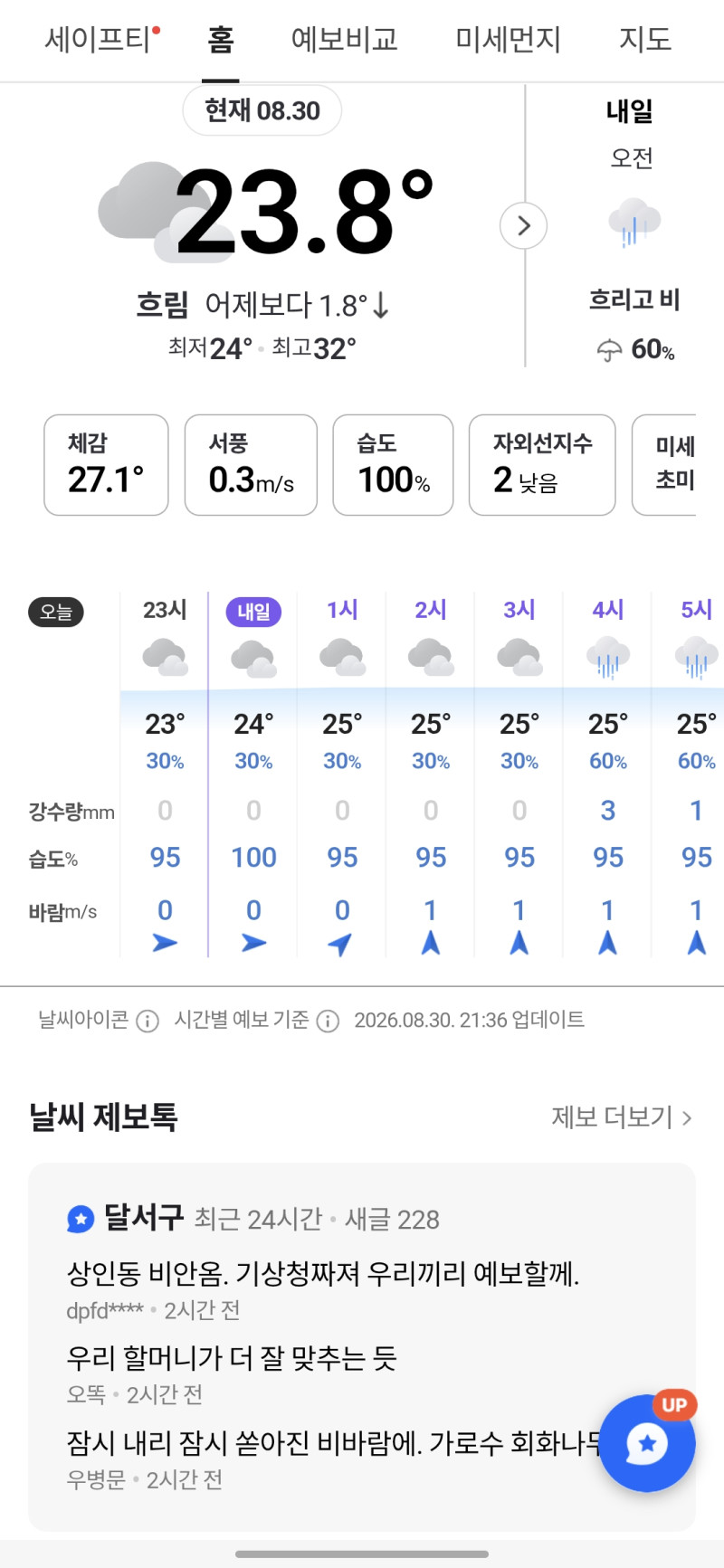
Task: Tap the right arrow beside current temperature
Action: coord(523,226)
